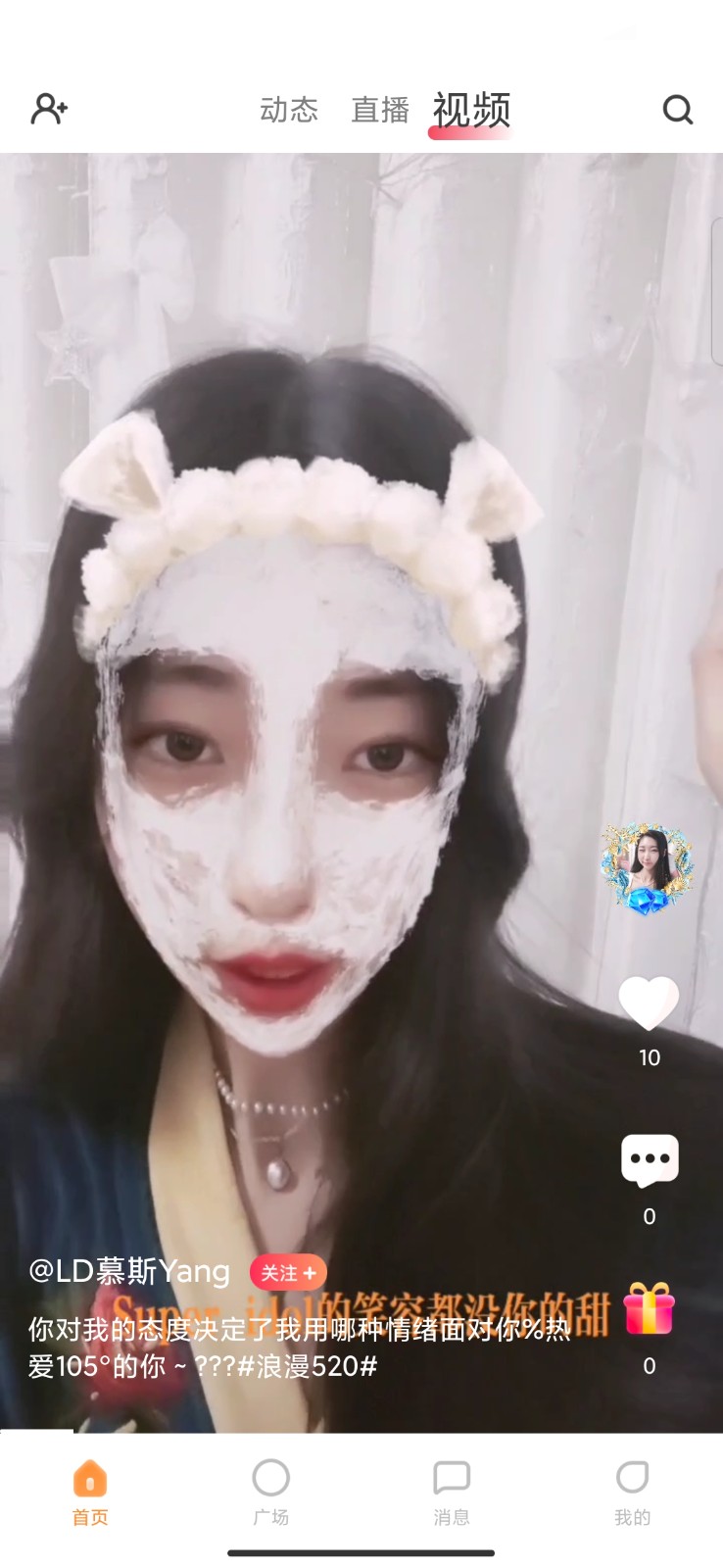723x1568 pixels.
Task: Open the 广场 tab
Action: 270,1492
